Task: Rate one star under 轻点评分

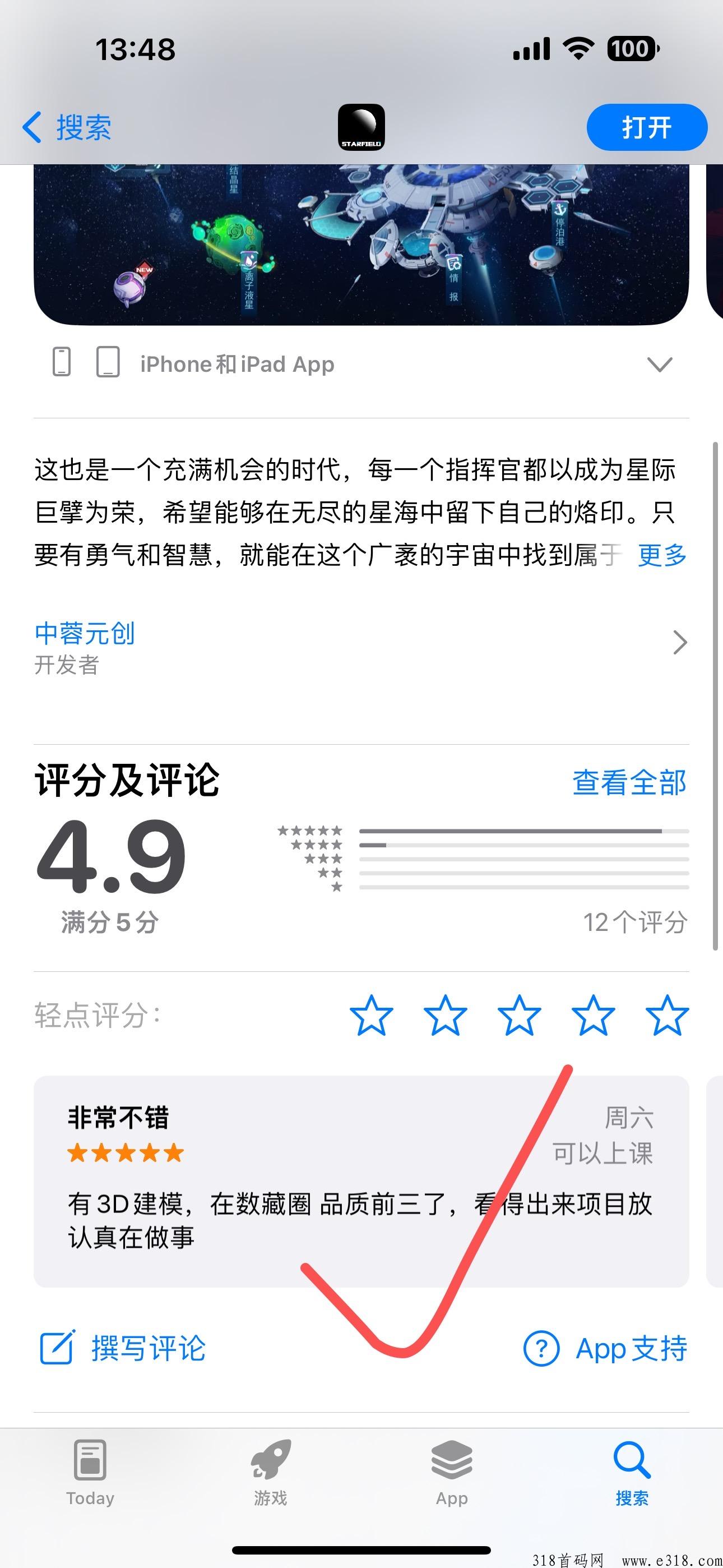Action: pyautogui.click(x=371, y=1015)
